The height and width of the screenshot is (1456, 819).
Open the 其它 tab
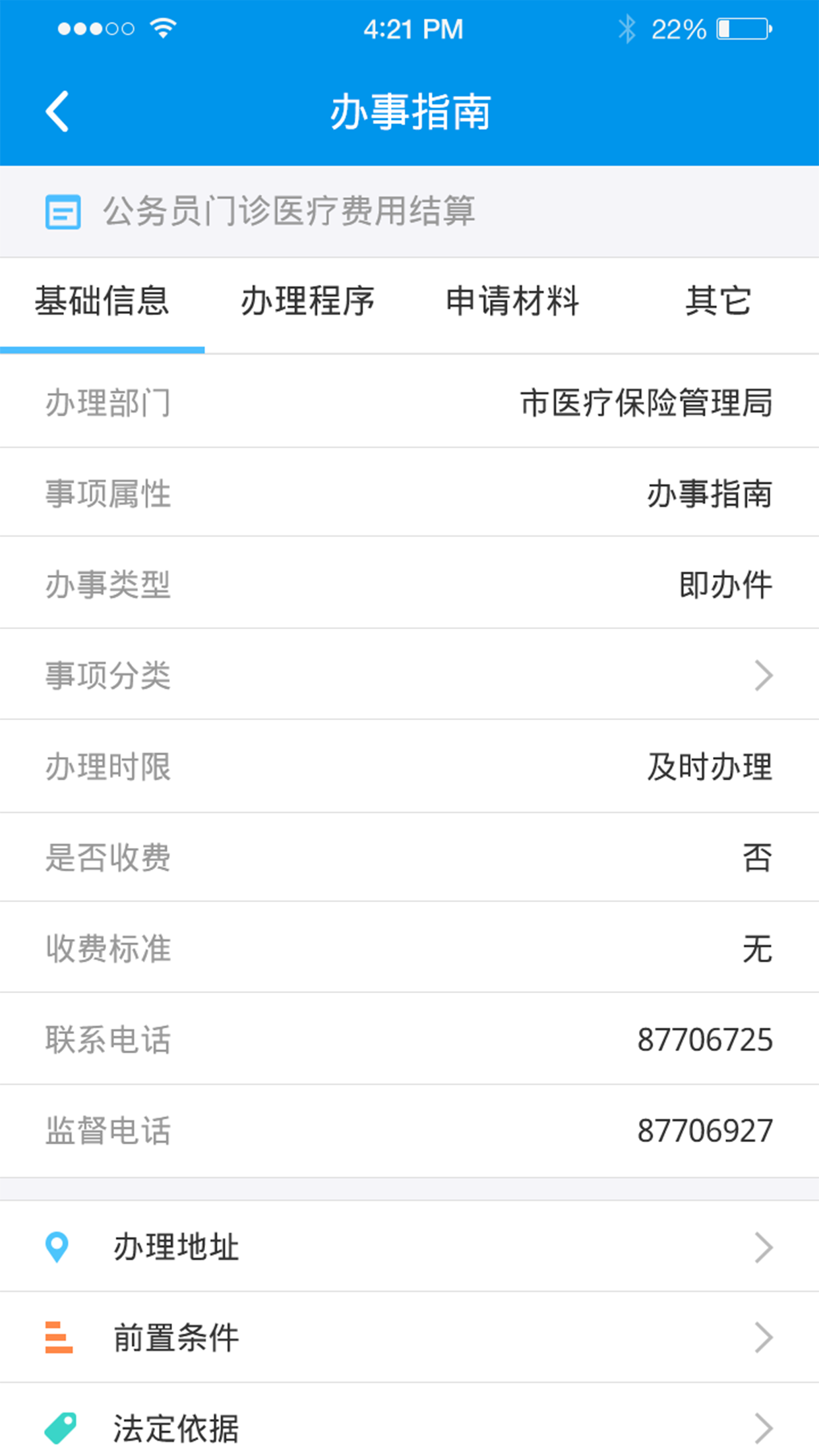tap(717, 303)
